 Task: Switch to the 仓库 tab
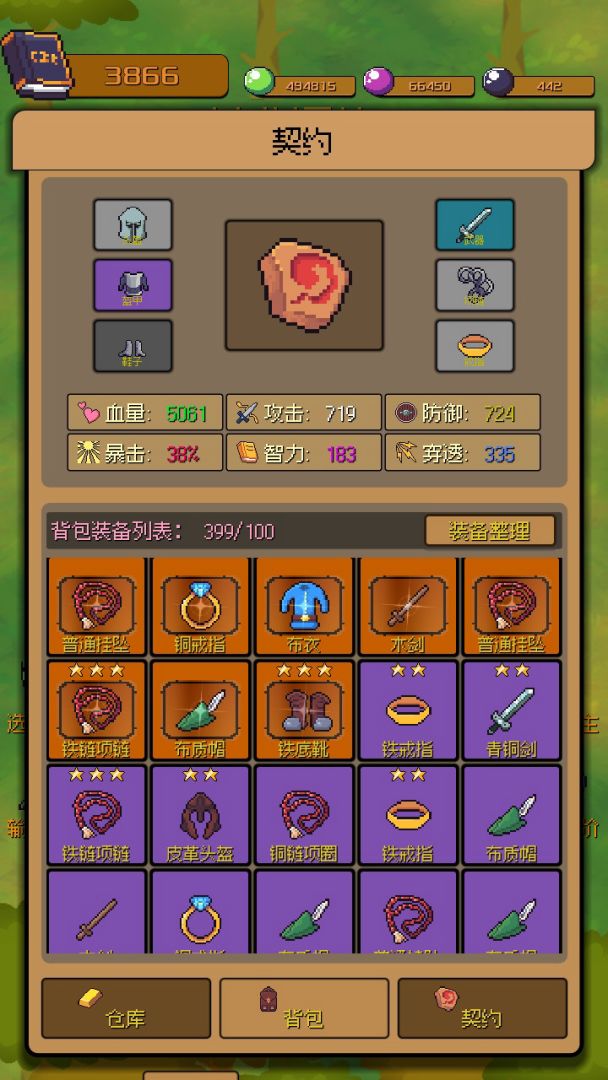[126, 1008]
